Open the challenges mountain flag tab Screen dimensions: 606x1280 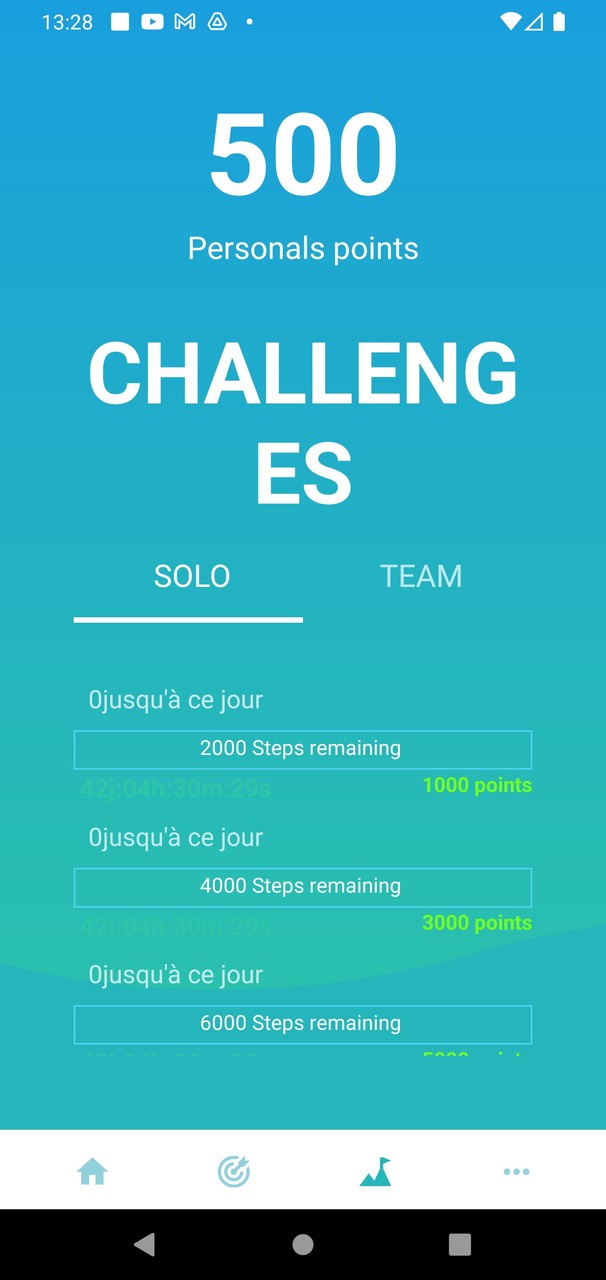click(375, 1171)
